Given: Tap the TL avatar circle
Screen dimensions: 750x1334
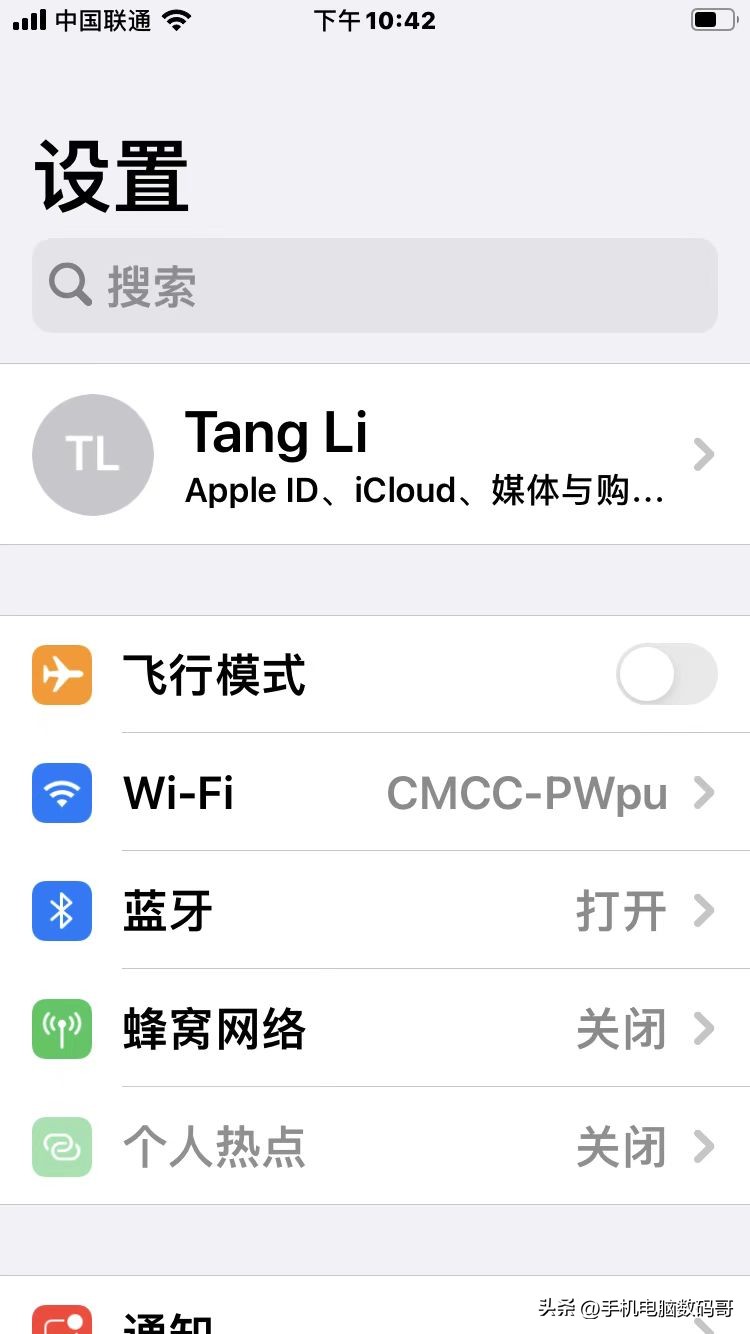Looking at the screenshot, I should click(x=93, y=455).
